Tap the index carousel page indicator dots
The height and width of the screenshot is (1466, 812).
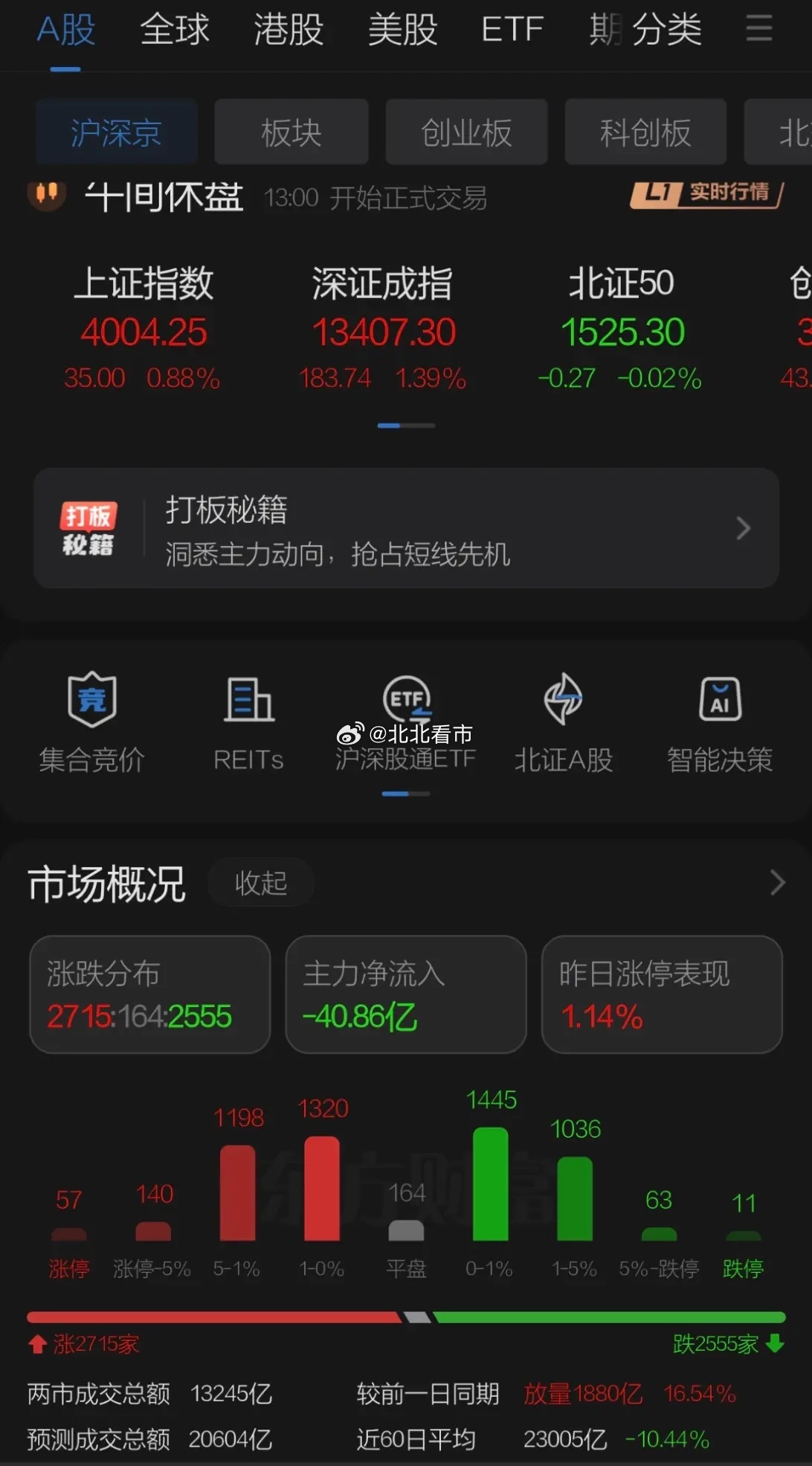pos(406,425)
